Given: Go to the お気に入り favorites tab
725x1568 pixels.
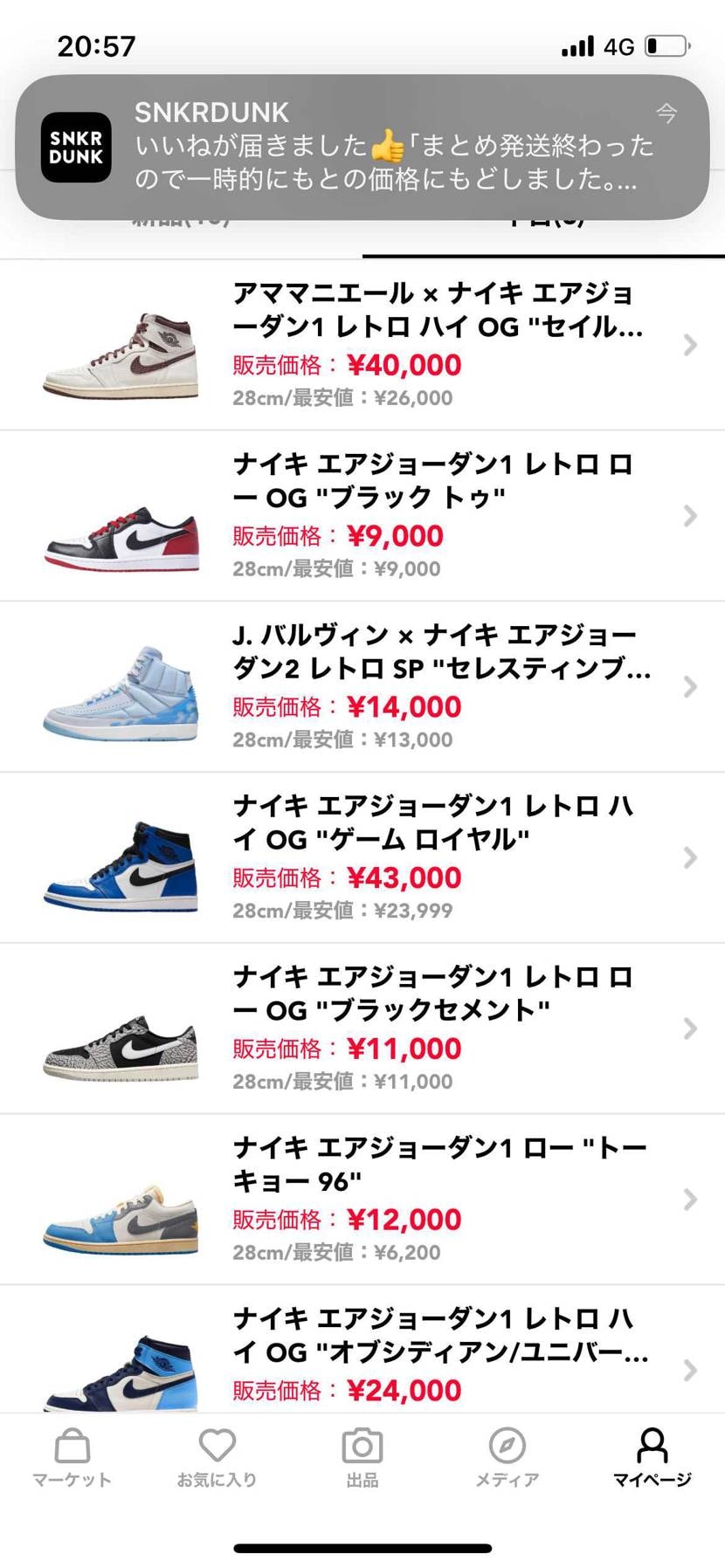Looking at the screenshot, I should coord(217,1458).
